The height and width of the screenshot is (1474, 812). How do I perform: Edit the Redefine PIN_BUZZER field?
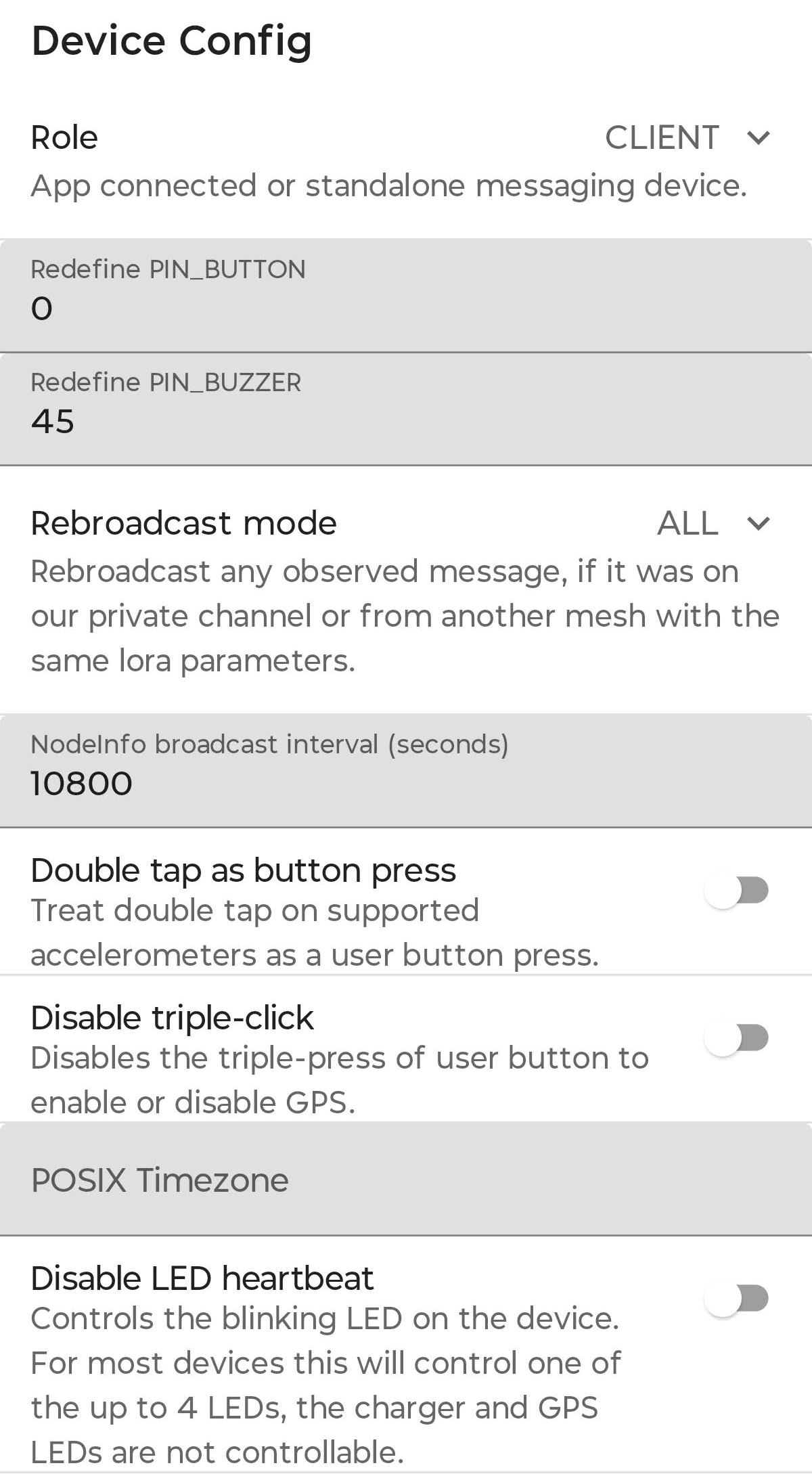pos(406,409)
